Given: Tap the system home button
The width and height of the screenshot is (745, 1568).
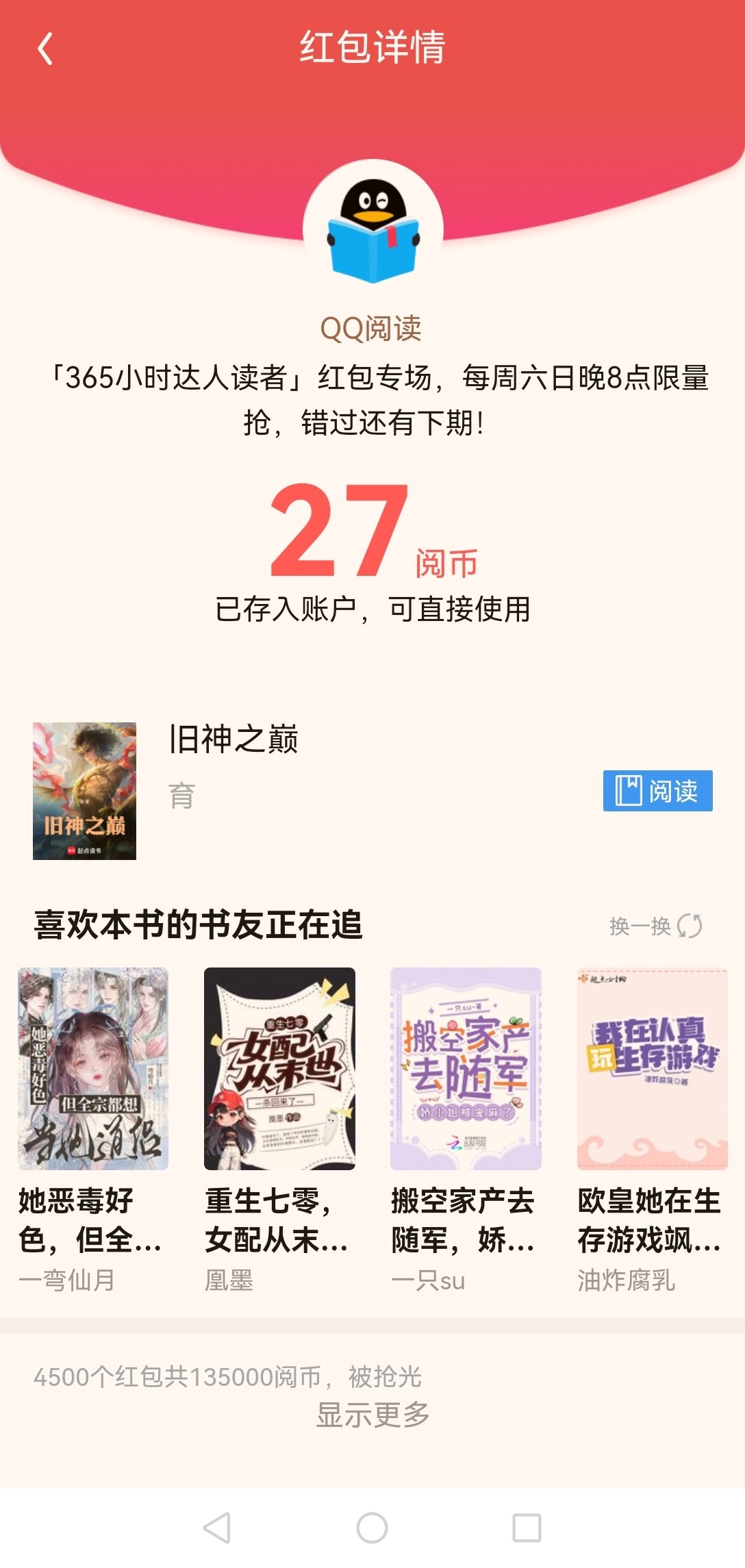Looking at the screenshot, I should tap(372, 1528).
